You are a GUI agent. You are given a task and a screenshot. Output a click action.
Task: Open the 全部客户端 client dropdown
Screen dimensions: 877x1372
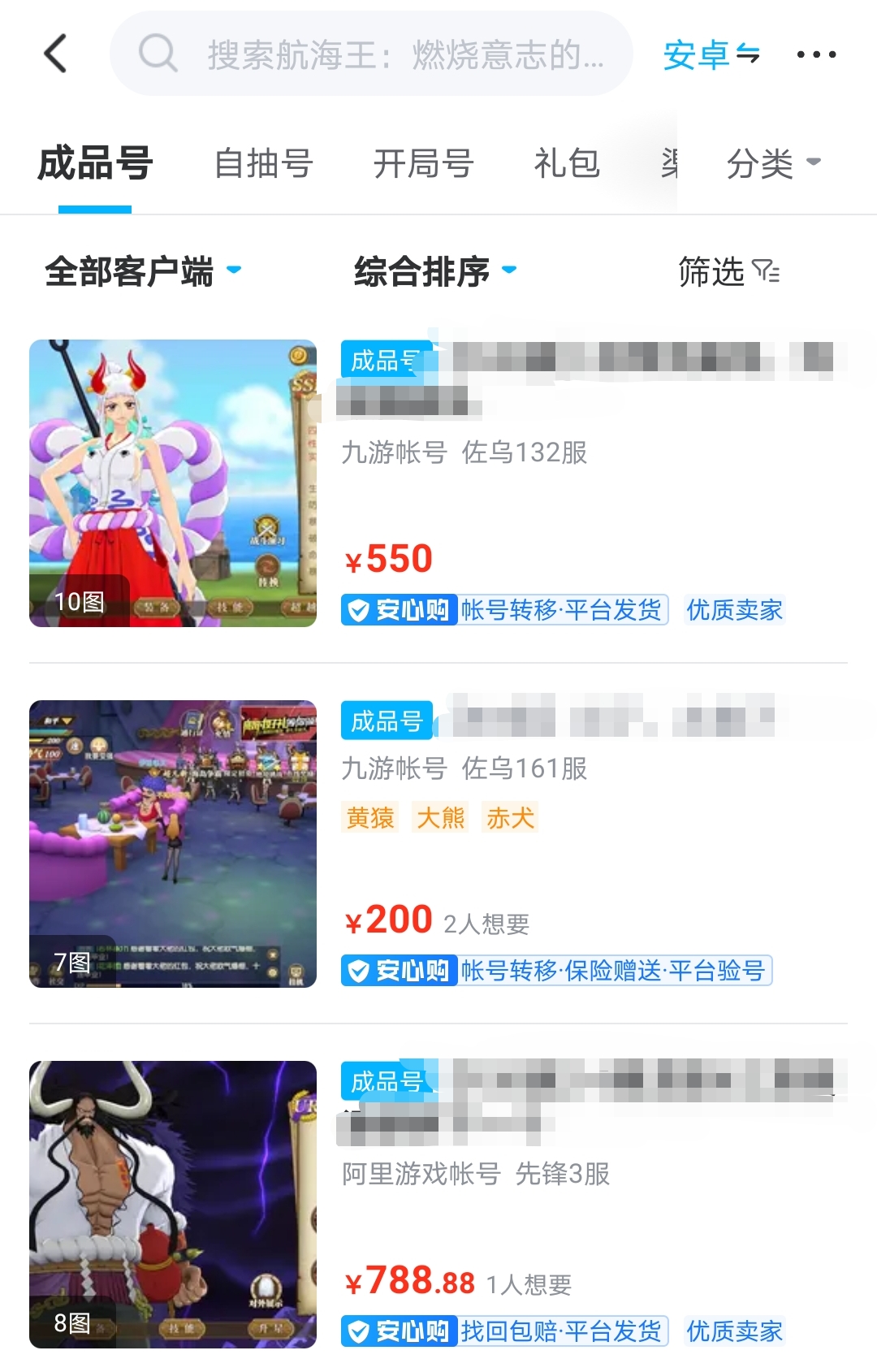point(143,271)
